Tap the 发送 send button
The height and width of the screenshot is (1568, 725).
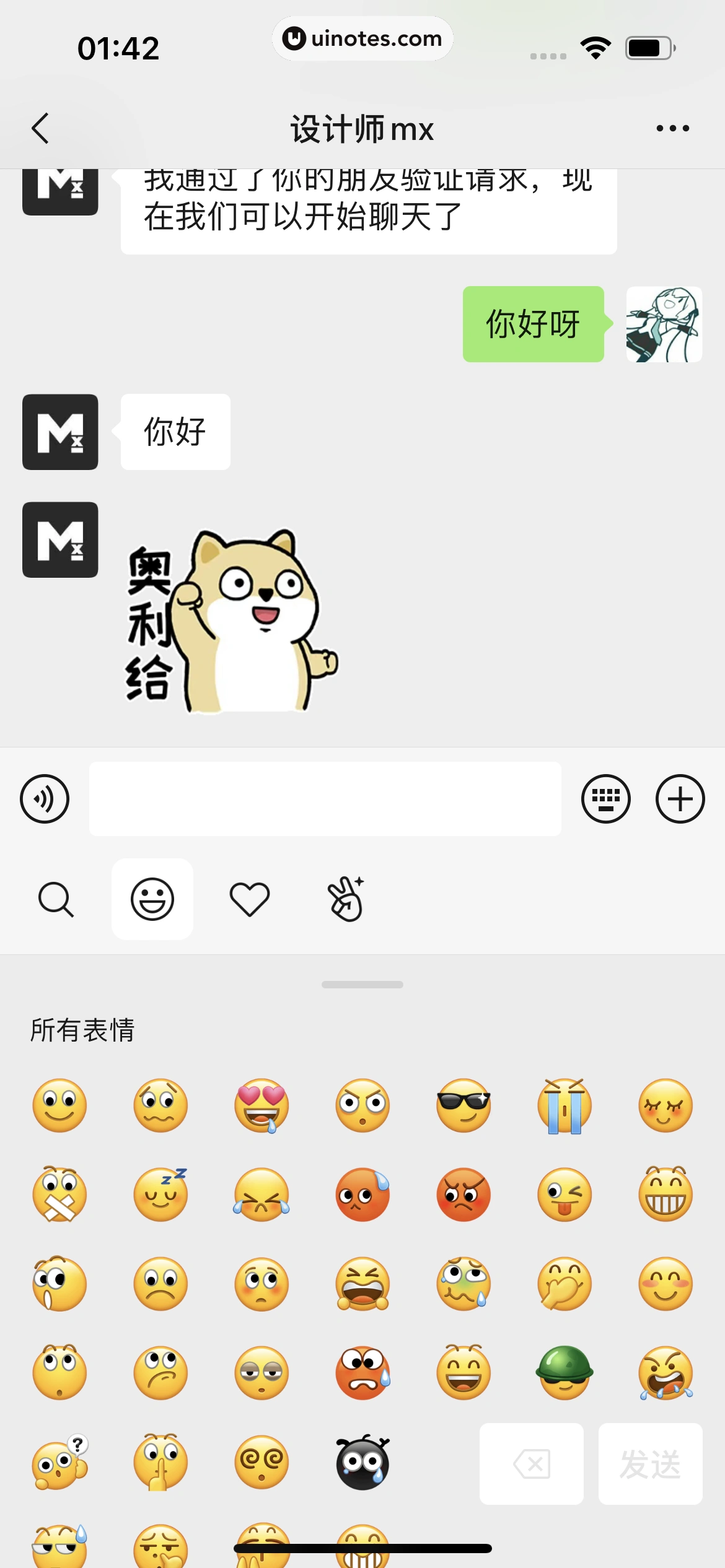pos(650,1464)
